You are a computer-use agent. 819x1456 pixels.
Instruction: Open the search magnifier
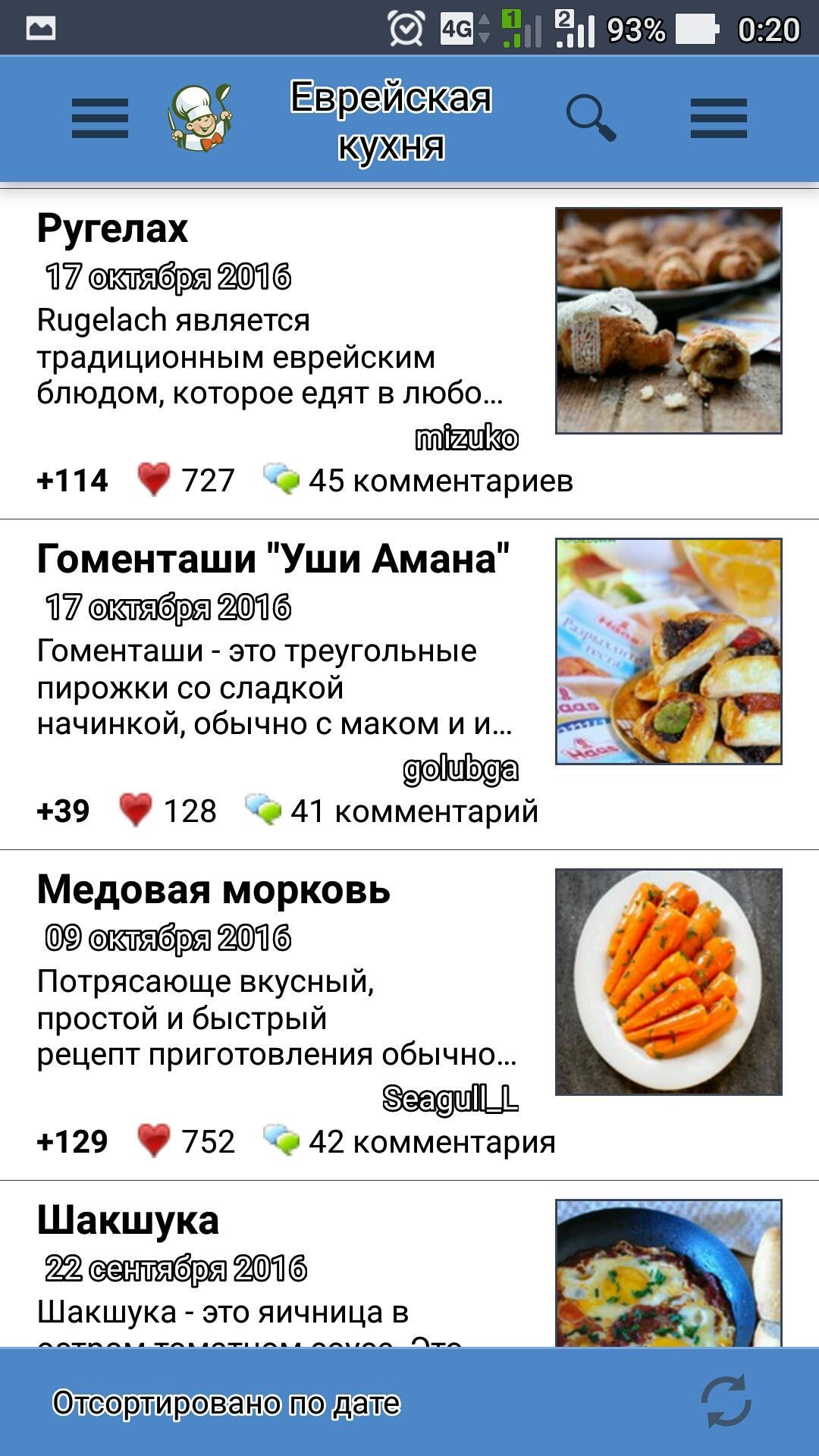[x=591, y=118]
